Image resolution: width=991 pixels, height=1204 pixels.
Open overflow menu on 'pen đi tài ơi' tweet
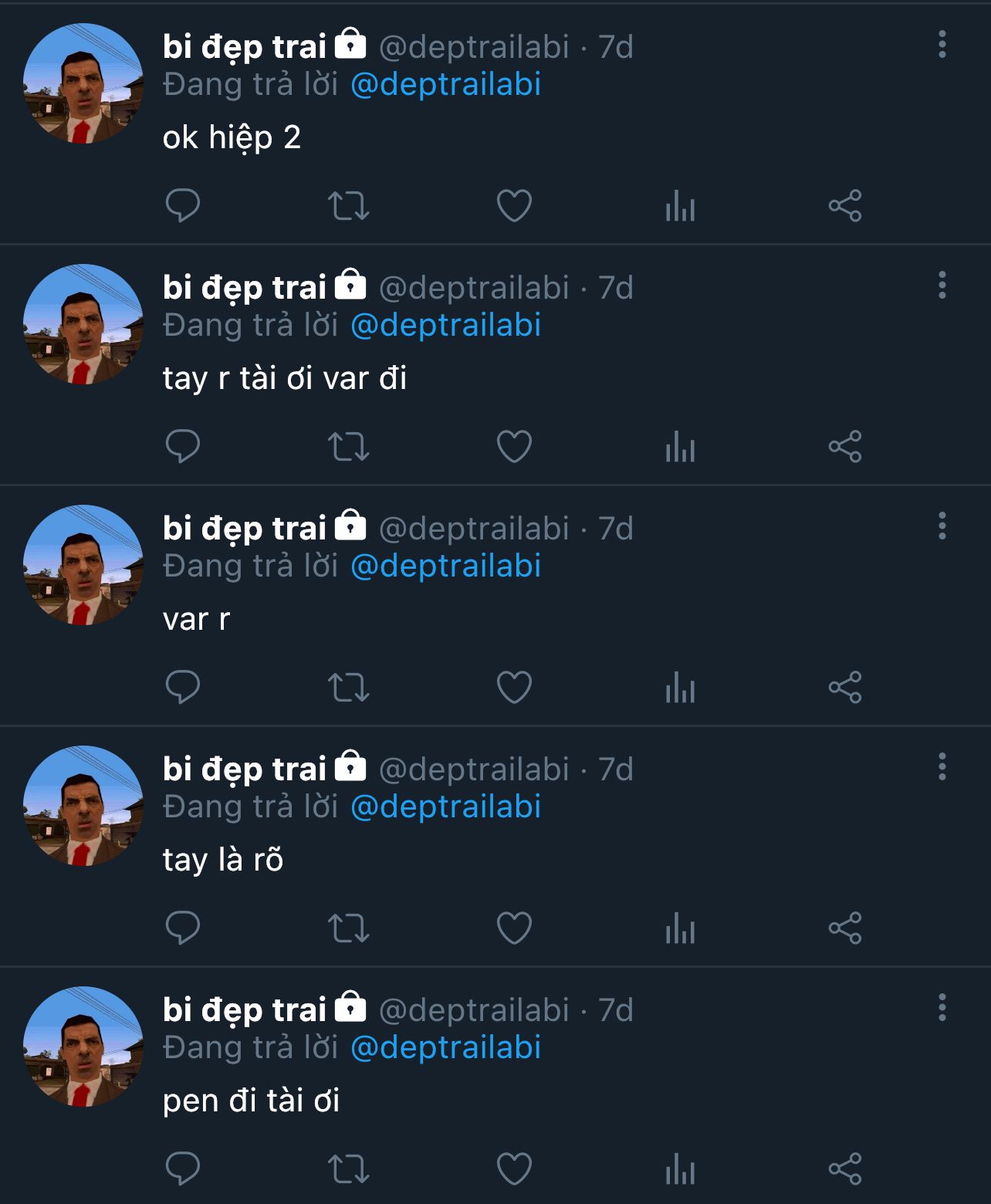tap(942, 1008)
